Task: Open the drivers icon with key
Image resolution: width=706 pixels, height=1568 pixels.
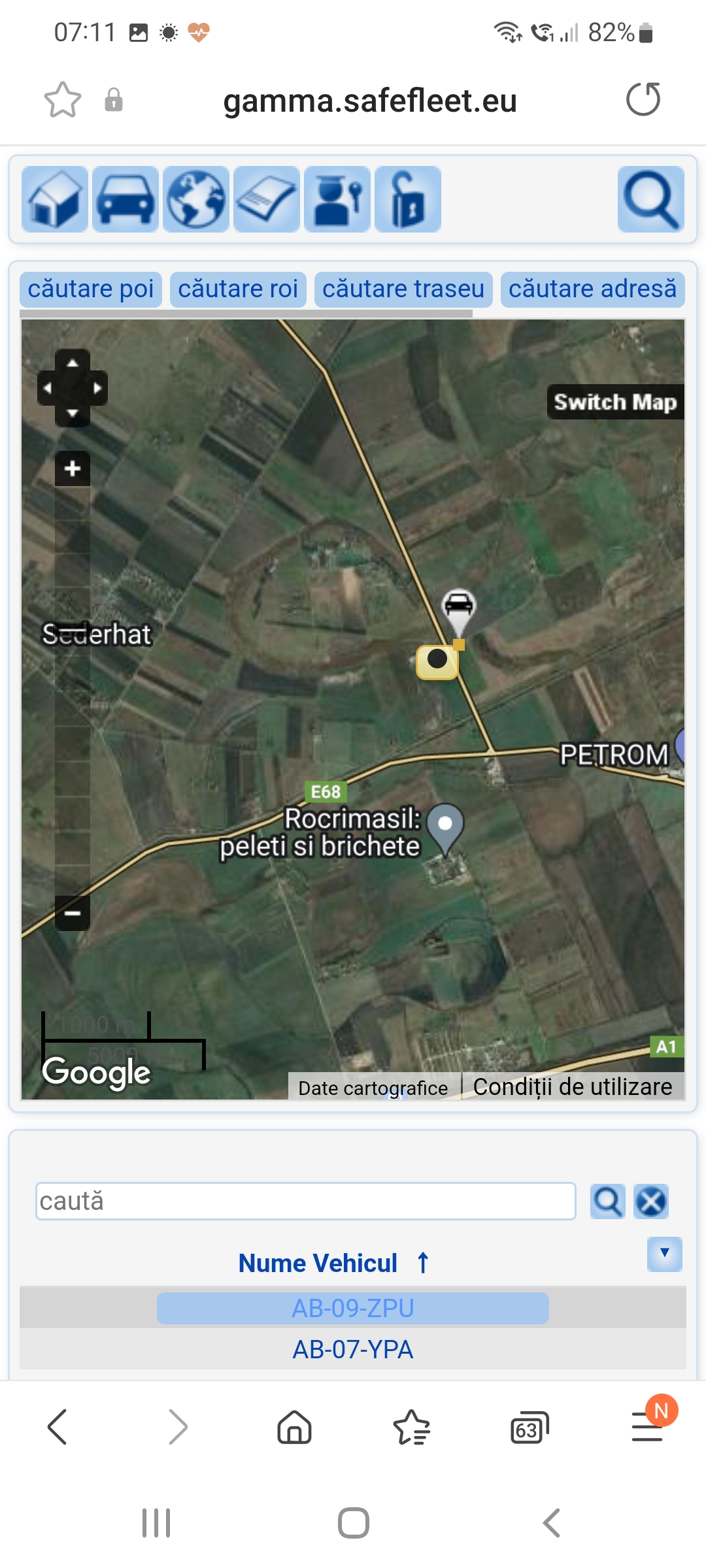Action: pos(337,199)
